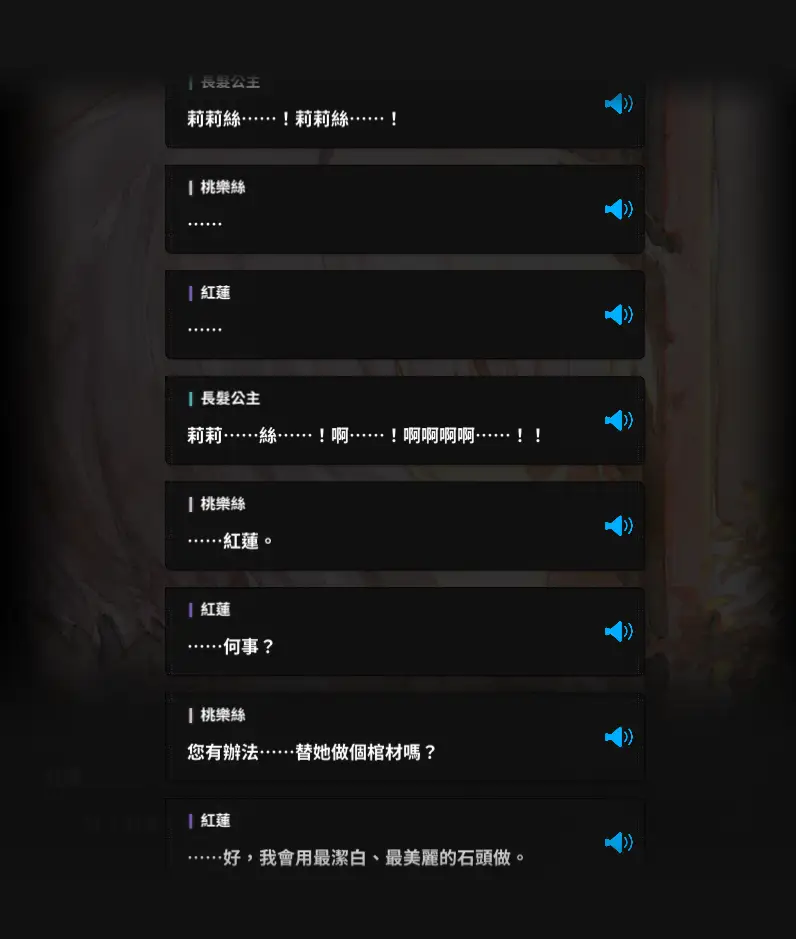Image resolution: width=796 pixels, height=939 pixels.
Task: Hear 長髮公主's line ending 啊啊啊啊……！！
Action: (618, 420)
